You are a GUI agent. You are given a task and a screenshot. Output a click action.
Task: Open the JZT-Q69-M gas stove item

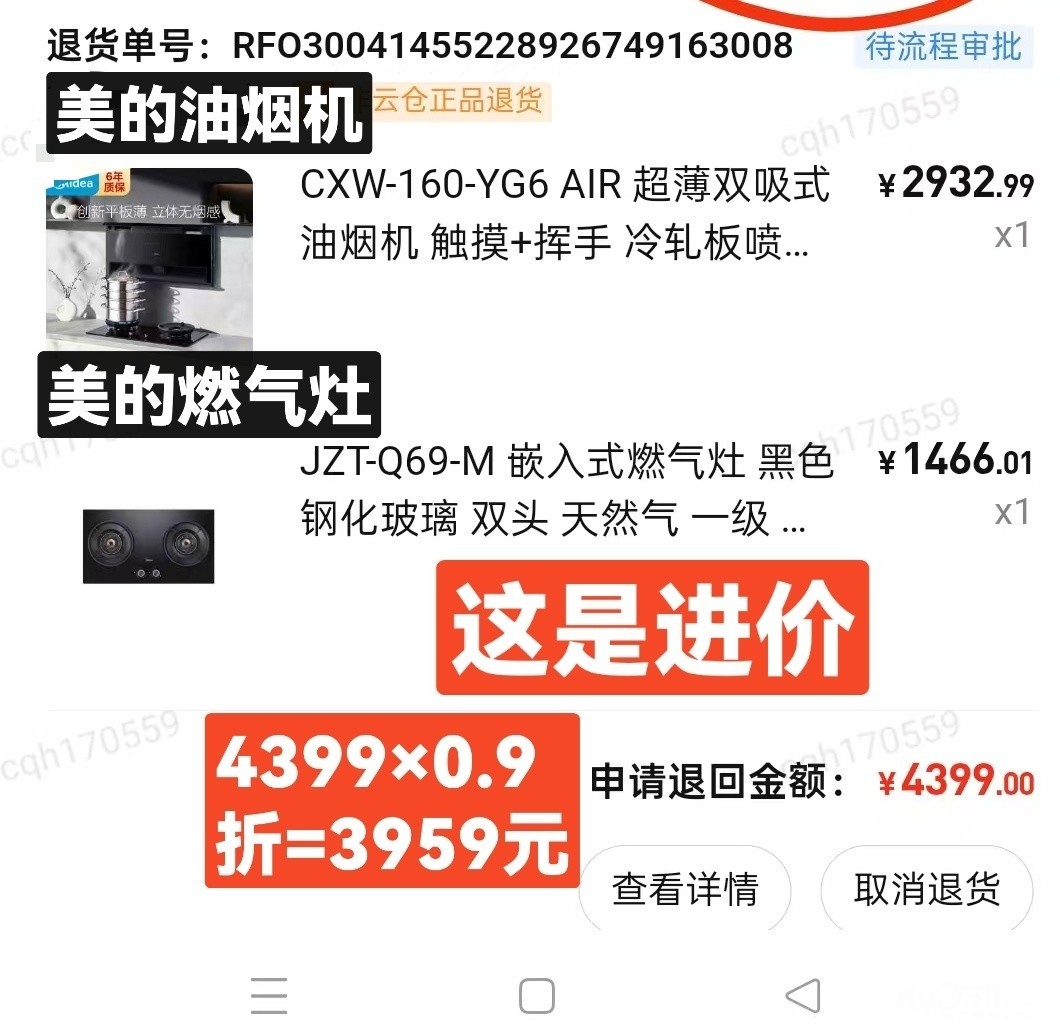[565, 491]
